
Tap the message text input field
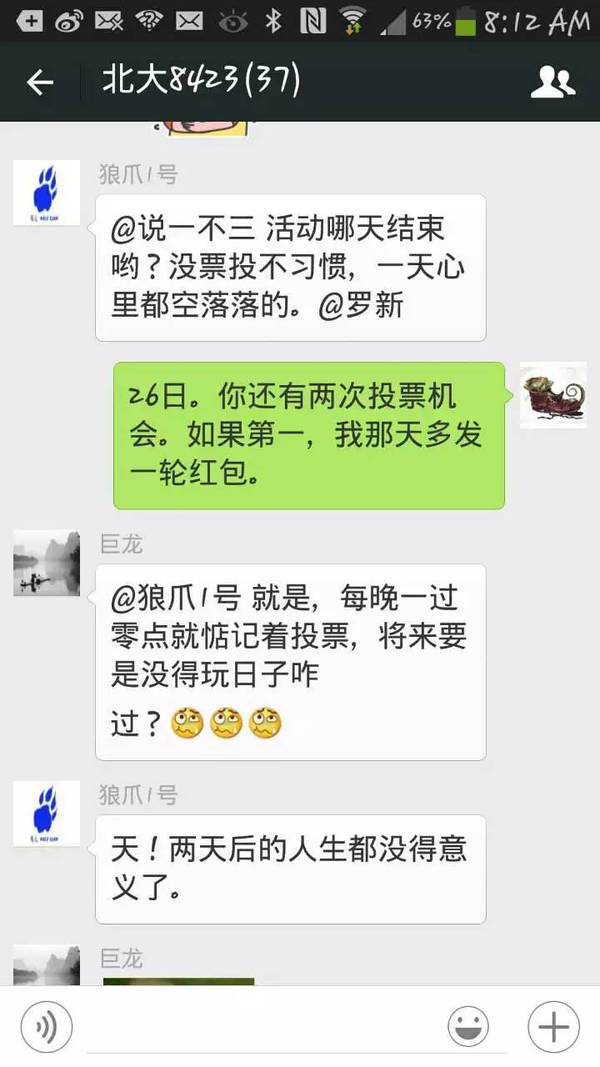(260, 1027)
